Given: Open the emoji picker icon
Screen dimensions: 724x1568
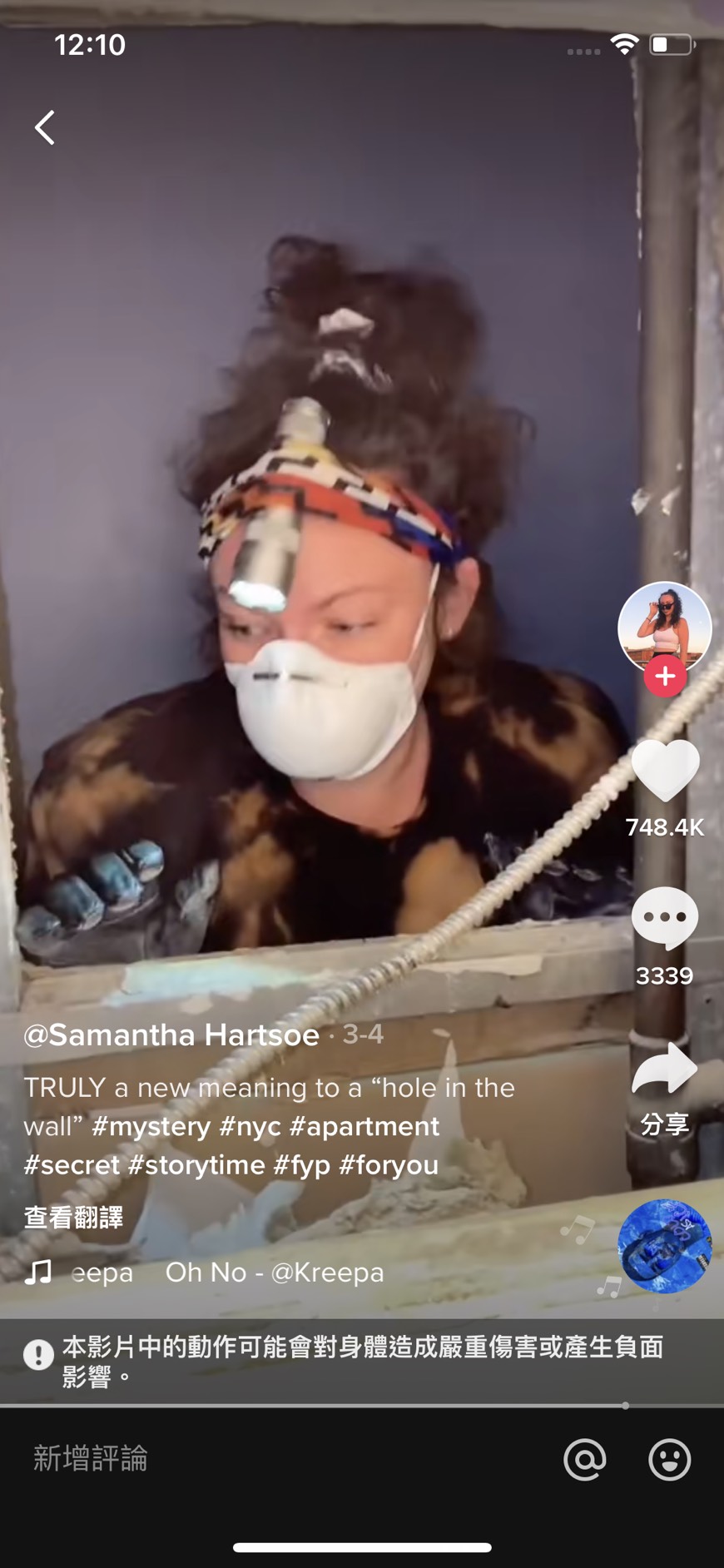Looking at the screenshot, I should tap(669, 1459).
